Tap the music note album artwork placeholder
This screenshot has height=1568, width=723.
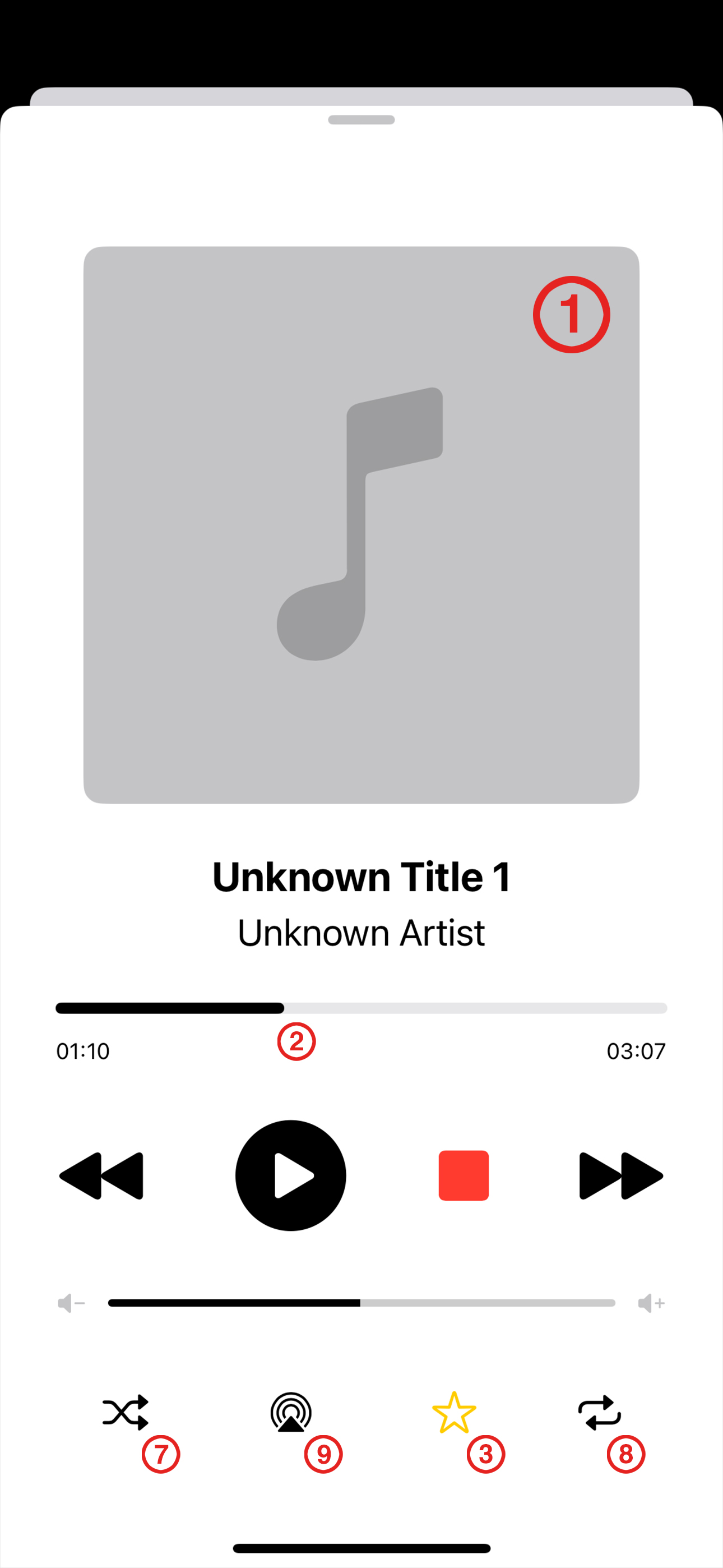361,523
